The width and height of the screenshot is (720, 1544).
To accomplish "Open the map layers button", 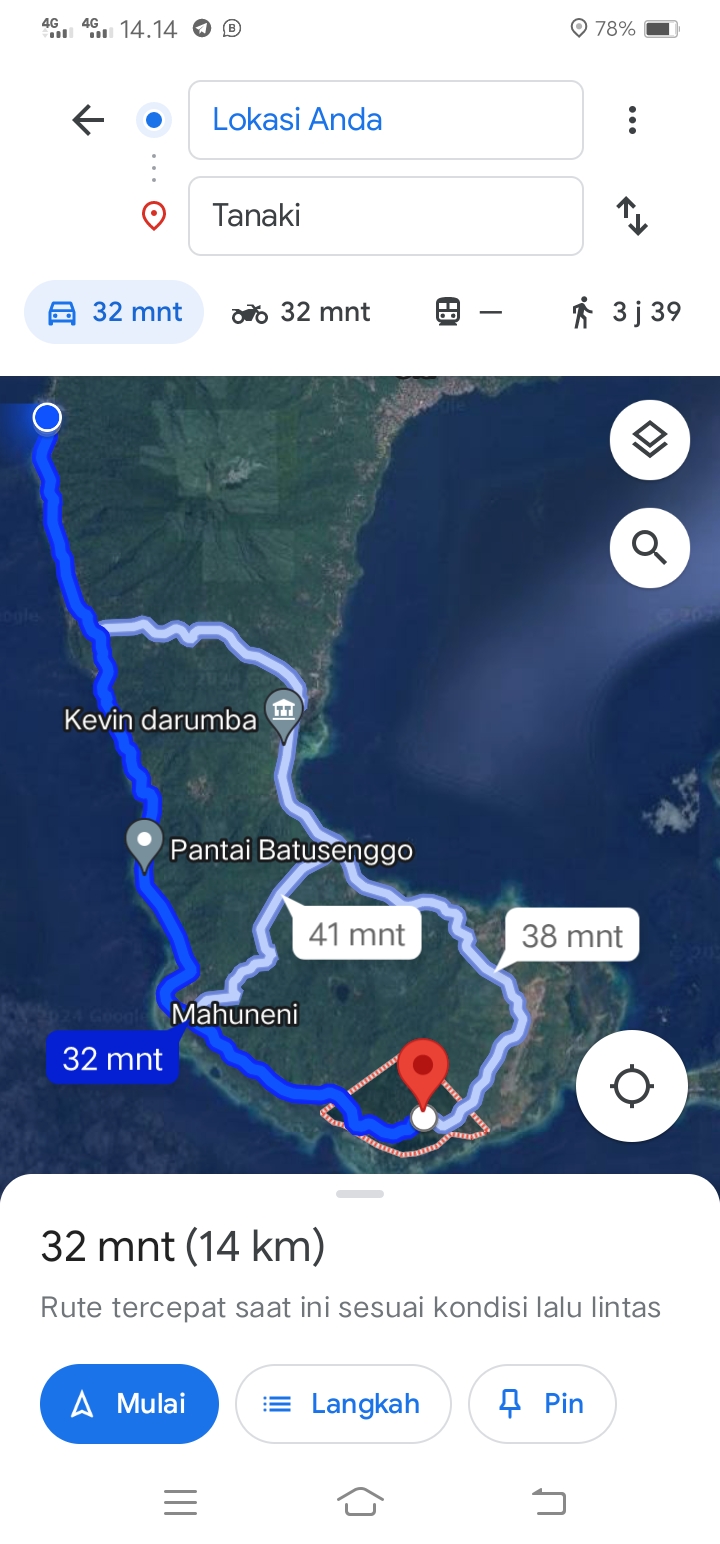I will pos(650,440).
